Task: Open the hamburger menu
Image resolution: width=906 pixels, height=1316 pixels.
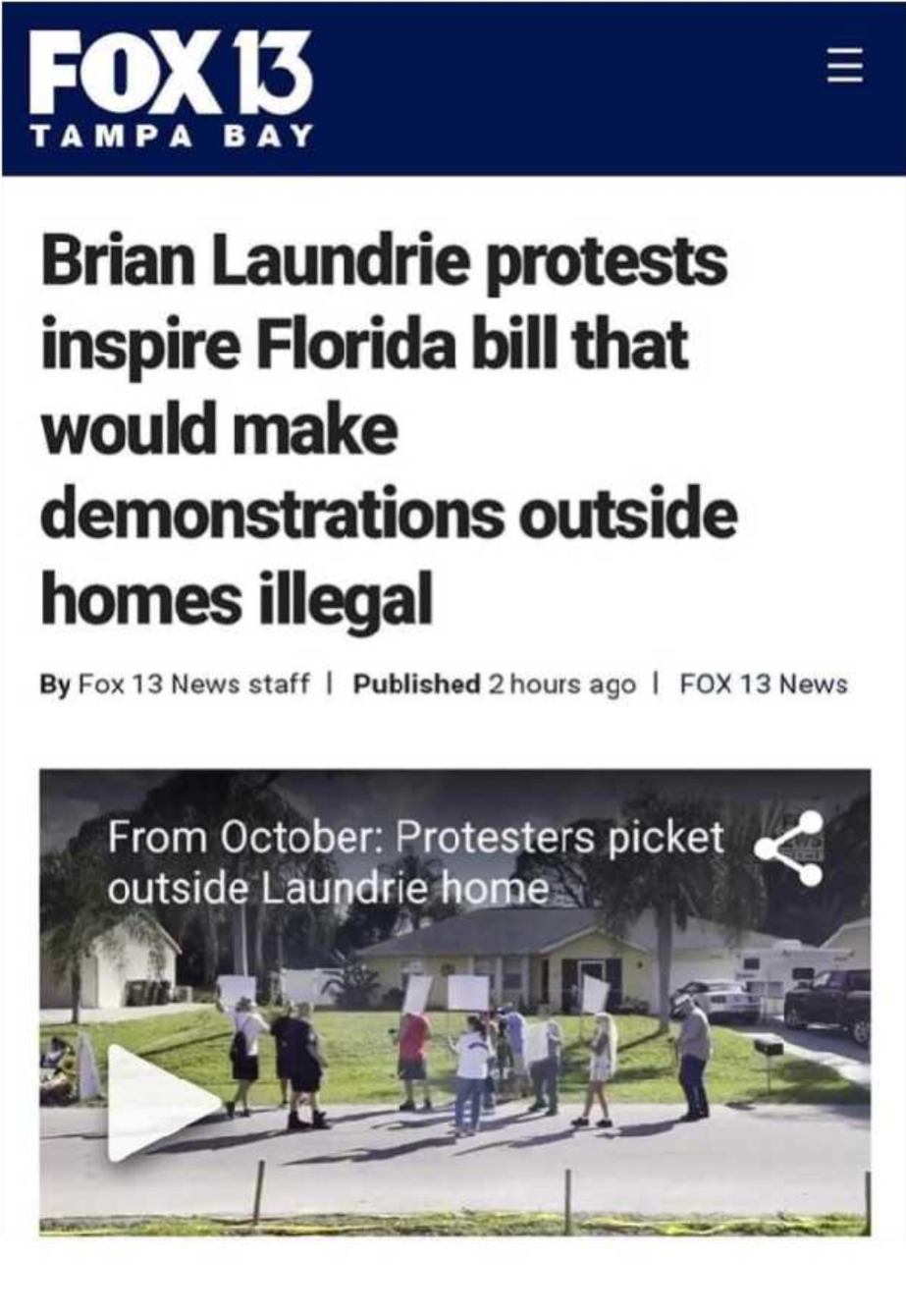Action: [x=844, y=67]
